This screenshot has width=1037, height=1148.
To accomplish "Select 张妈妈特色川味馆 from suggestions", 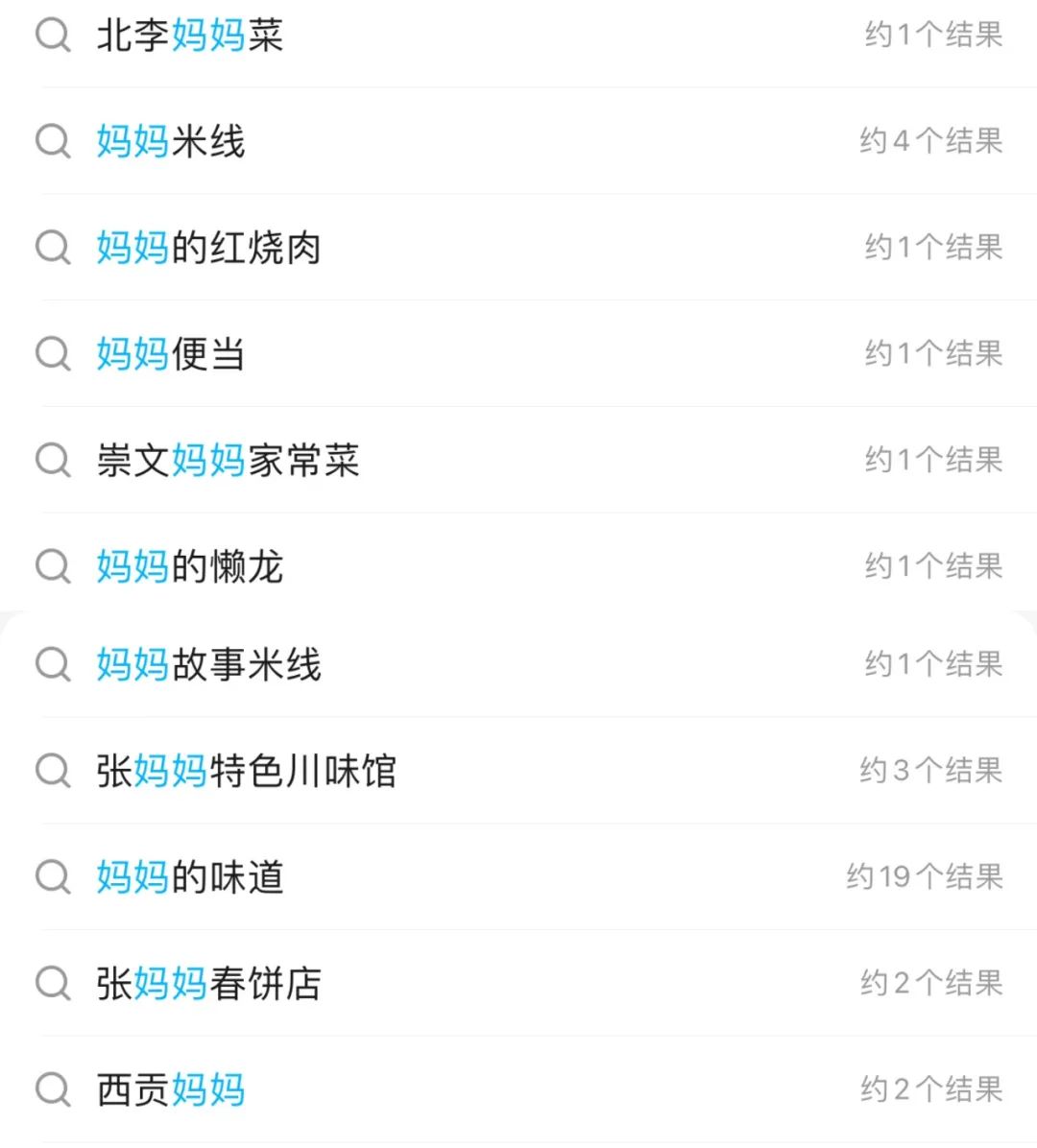I will (x=246, y=771).
